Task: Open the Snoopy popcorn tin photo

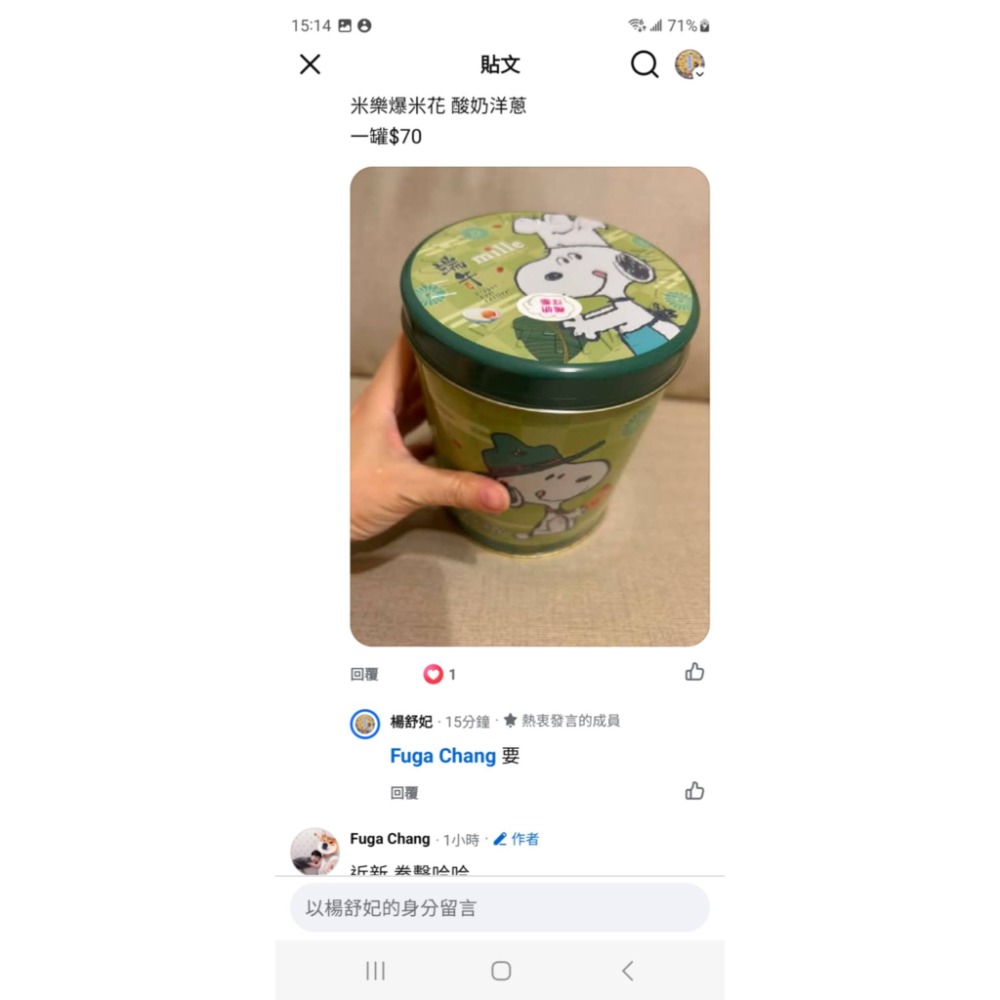Action: (x=529, y=406)
